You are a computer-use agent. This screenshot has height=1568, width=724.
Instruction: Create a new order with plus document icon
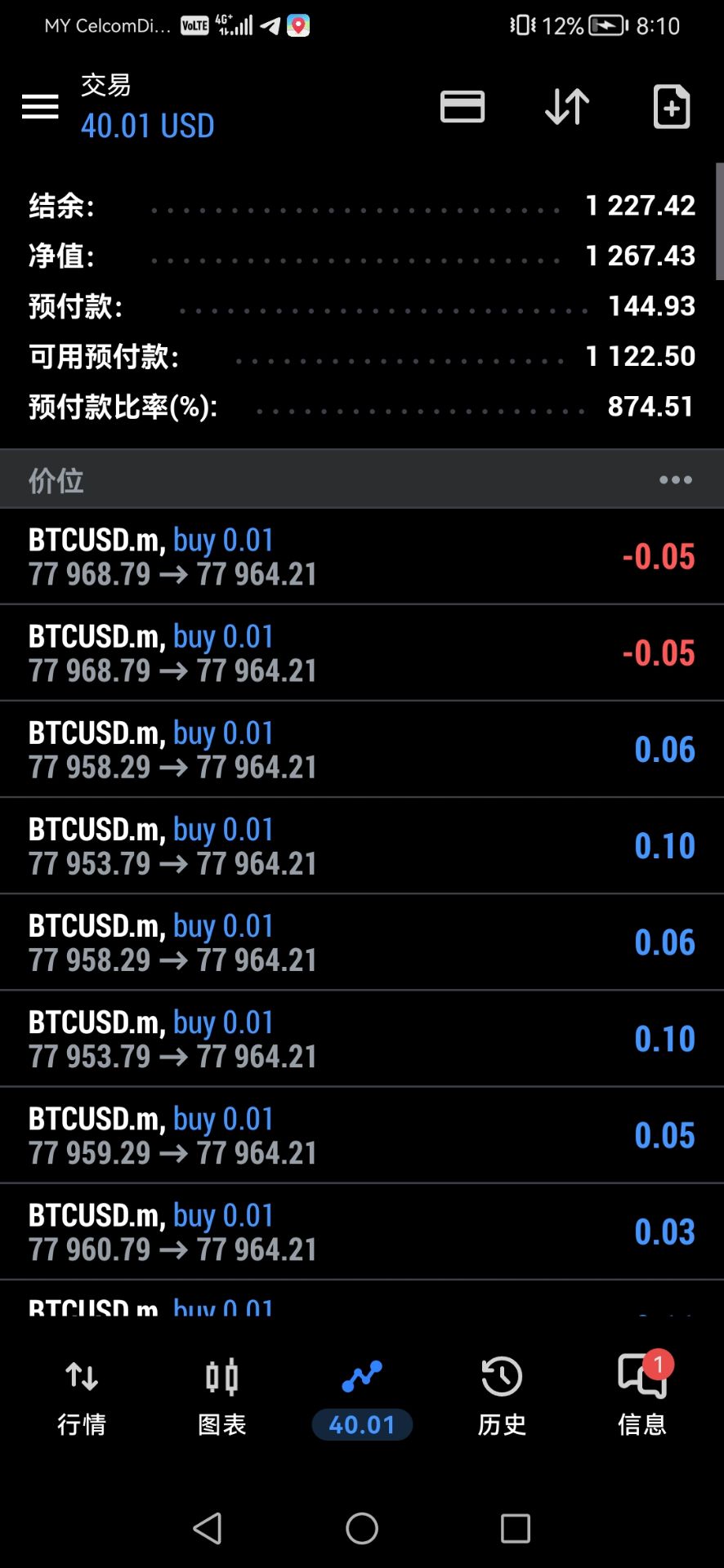coord(672,106)
